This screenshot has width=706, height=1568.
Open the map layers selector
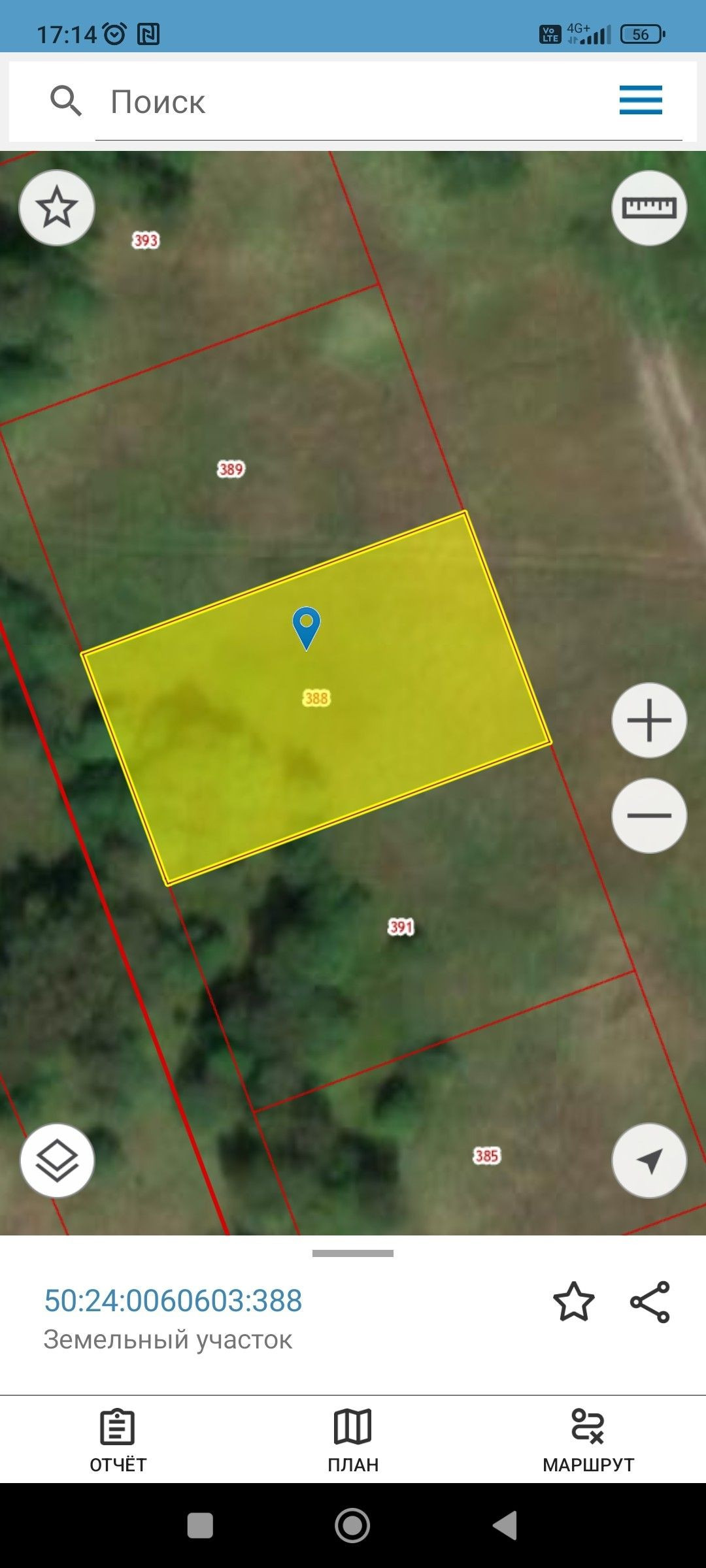pyautogui.click(x=57, y=1161)
